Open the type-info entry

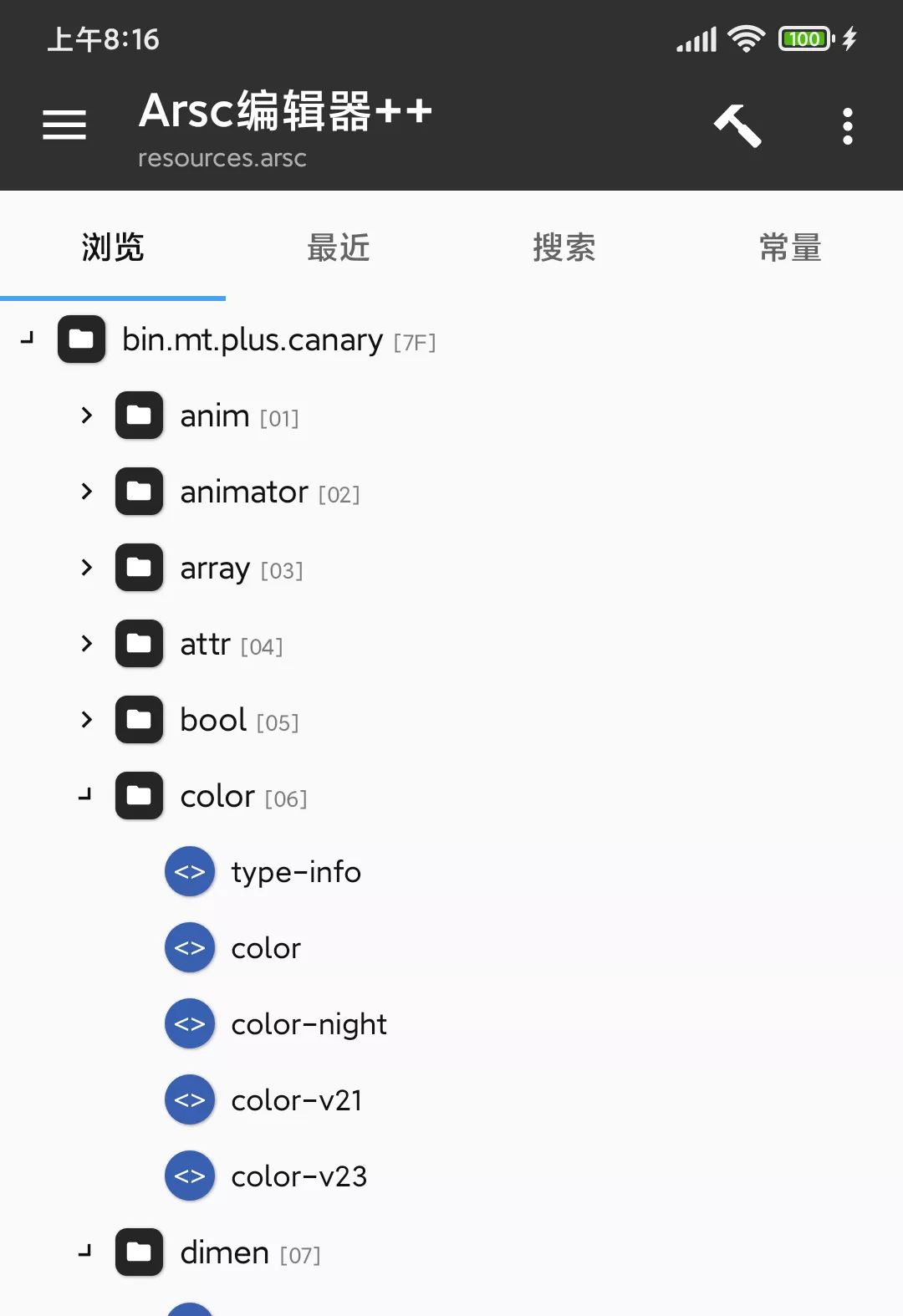pos(296,872)
